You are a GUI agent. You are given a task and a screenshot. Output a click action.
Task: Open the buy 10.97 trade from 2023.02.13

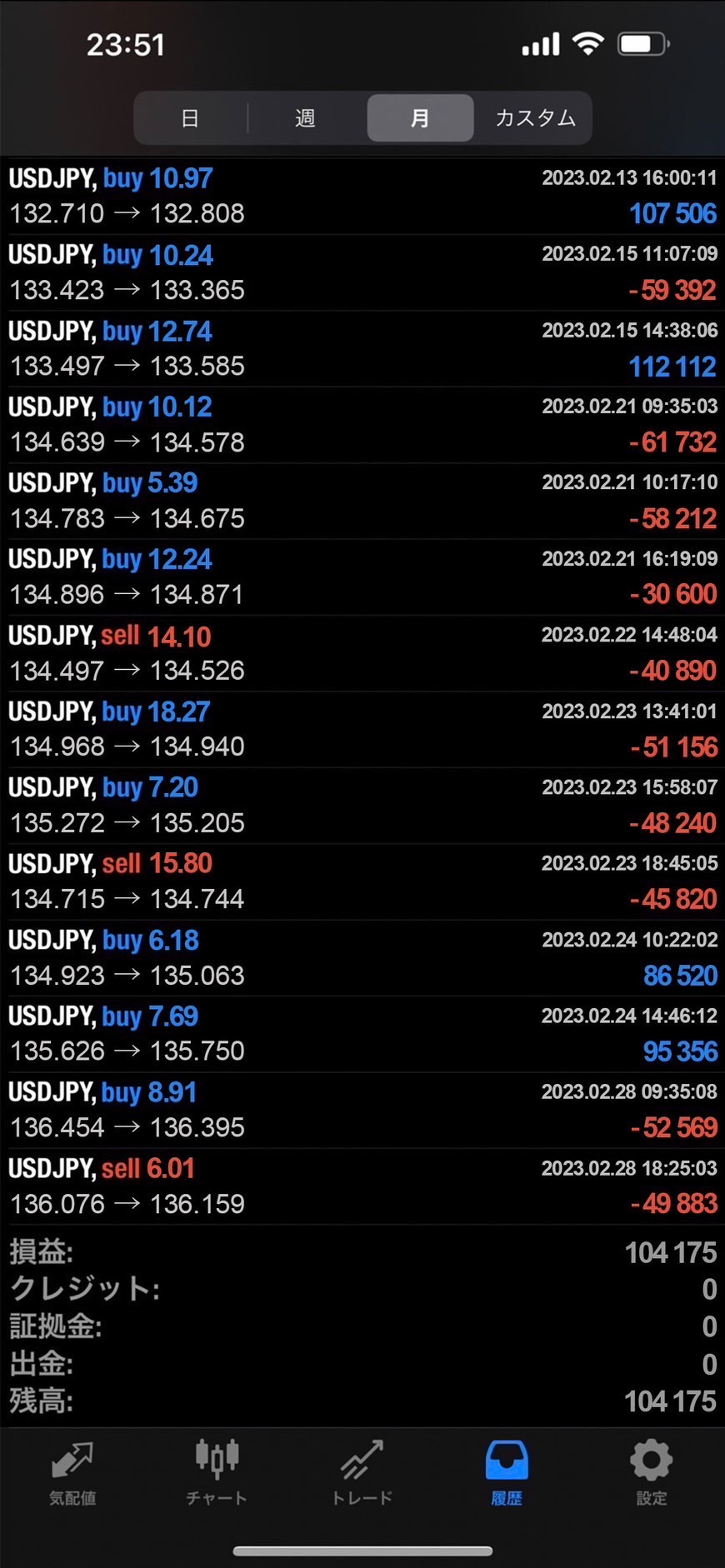[x=362, y=196]
